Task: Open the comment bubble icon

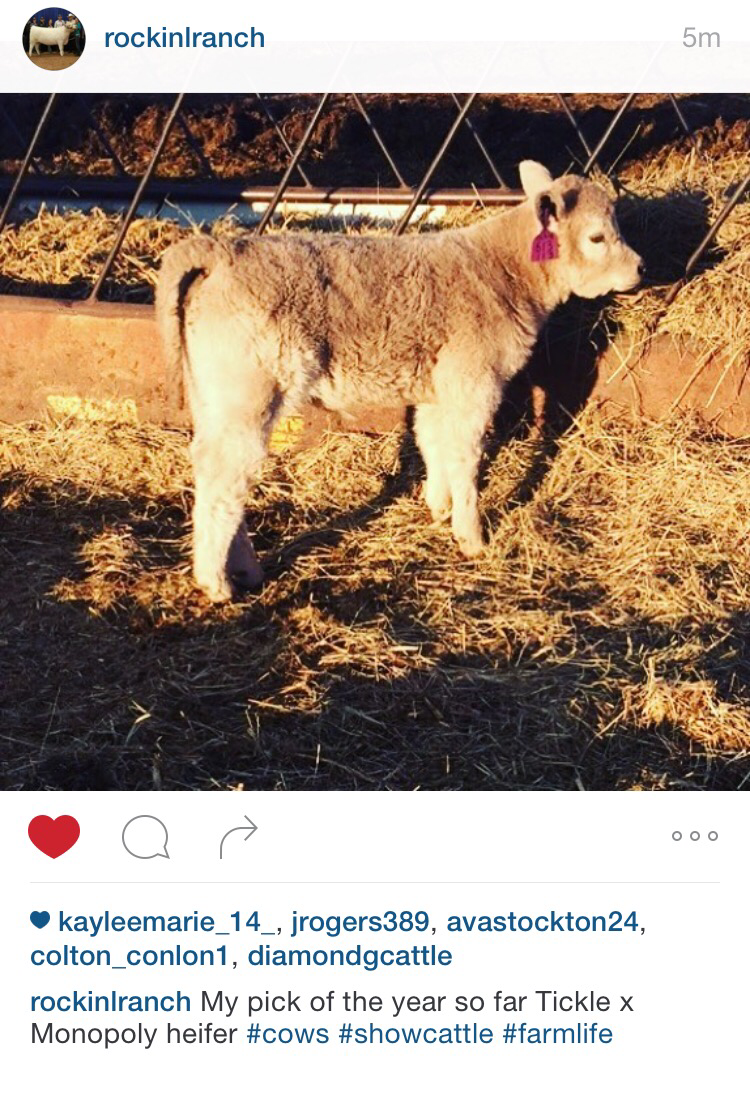Action: 145,837
